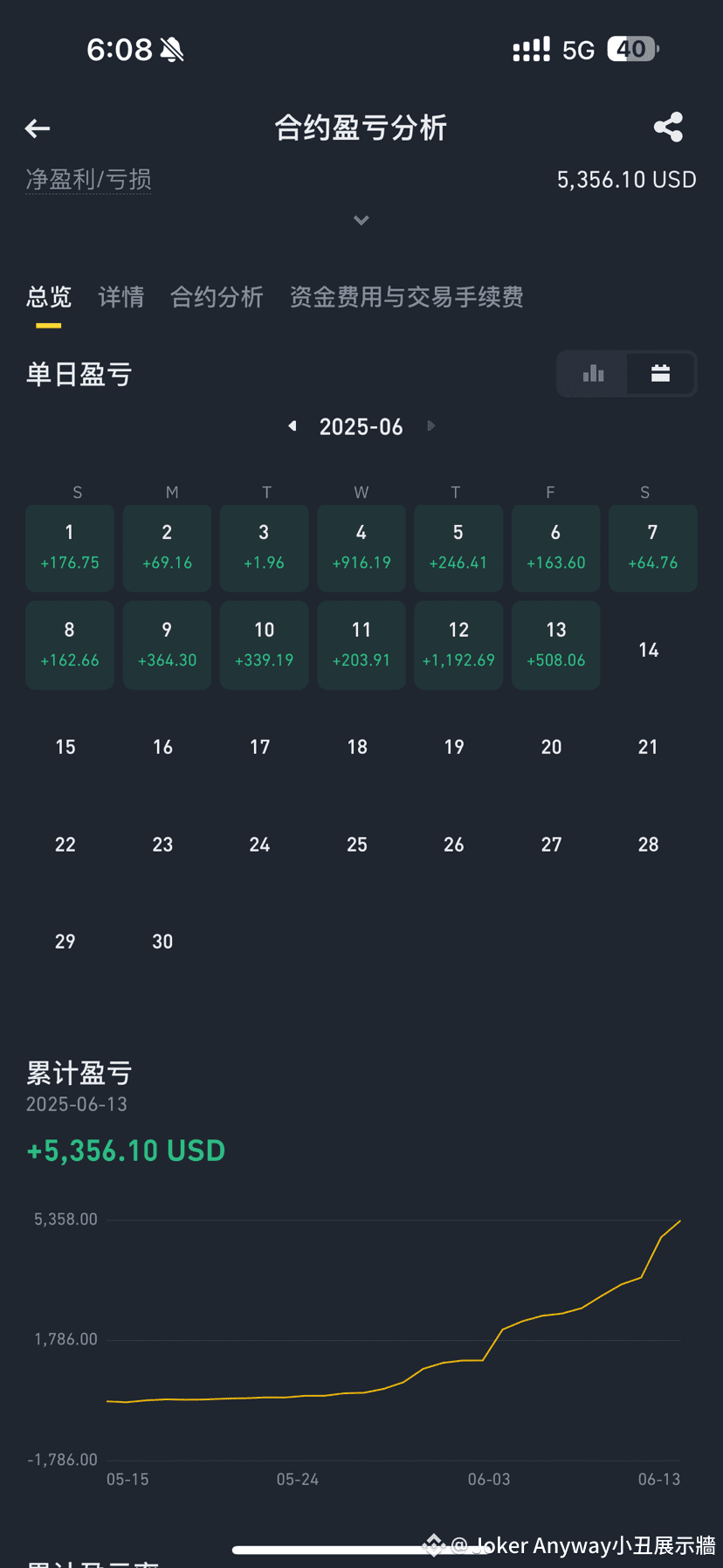Open June 12 with +1,192.69 profit

[x=458, y=645]
